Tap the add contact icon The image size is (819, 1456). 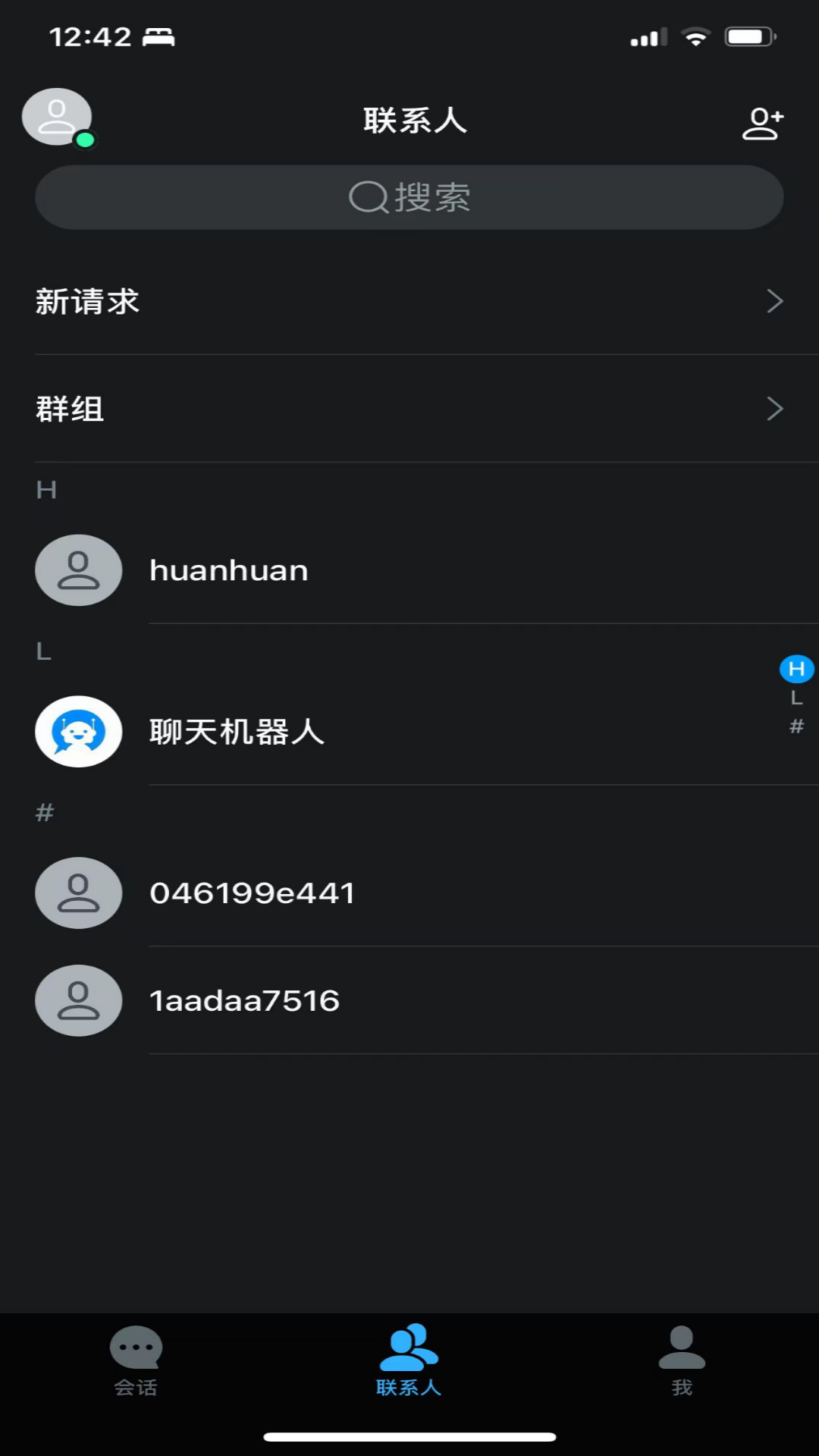point(763,123)
